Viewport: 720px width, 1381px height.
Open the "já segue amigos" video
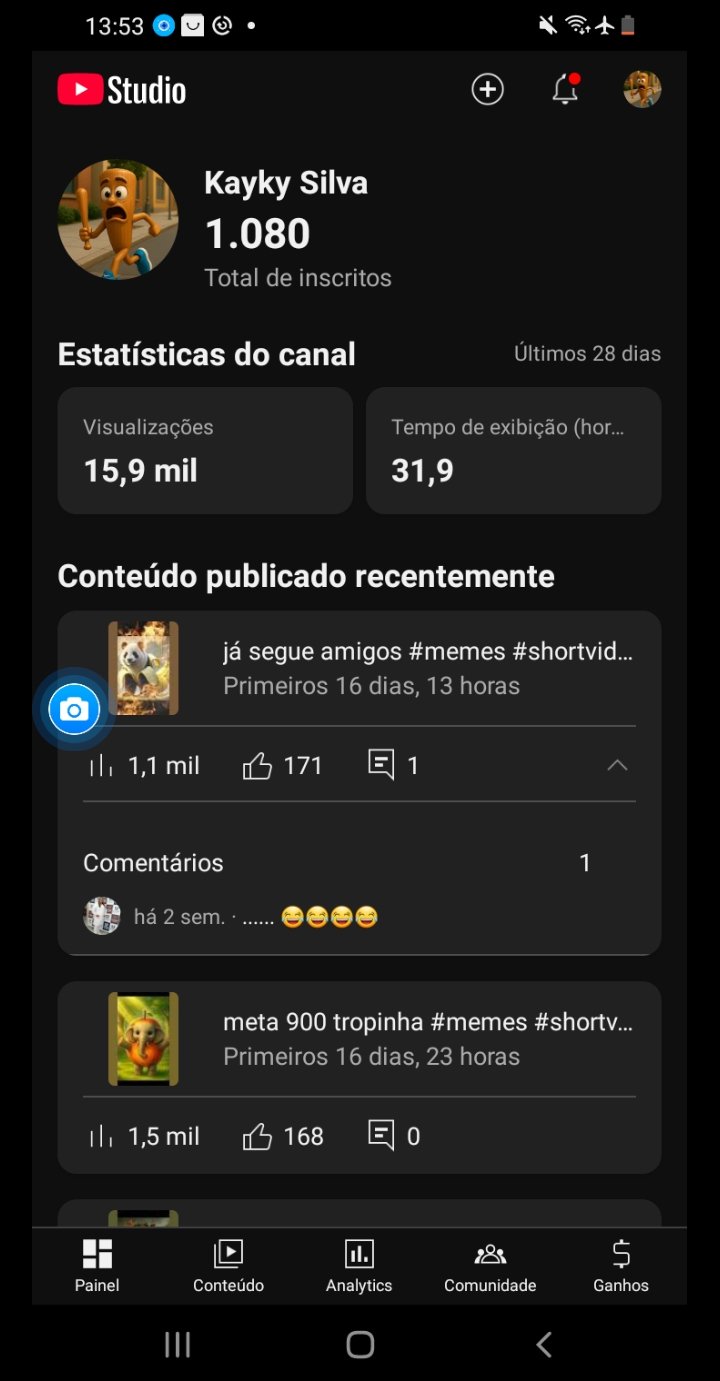427,668
